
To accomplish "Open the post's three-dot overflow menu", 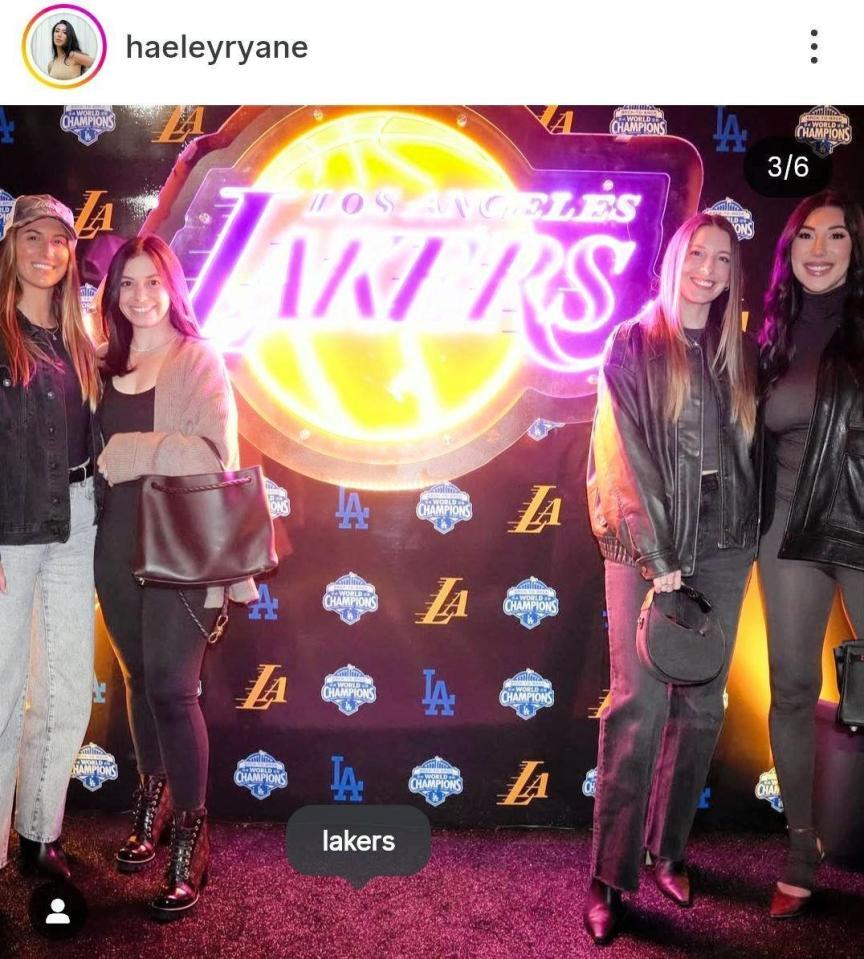I will (x=813, y=47).
